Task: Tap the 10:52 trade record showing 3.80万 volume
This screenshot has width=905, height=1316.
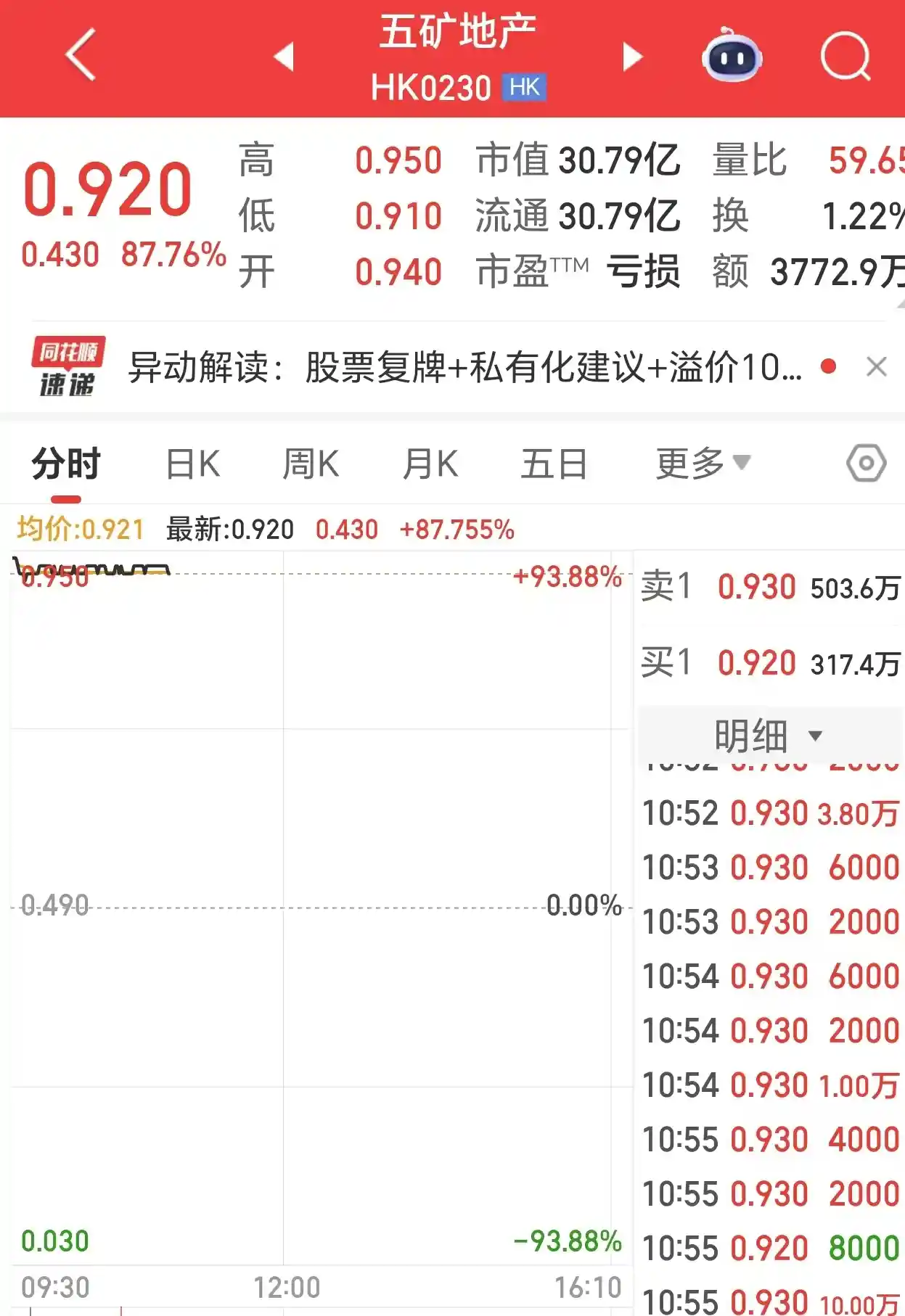Action: pos(769,813)
